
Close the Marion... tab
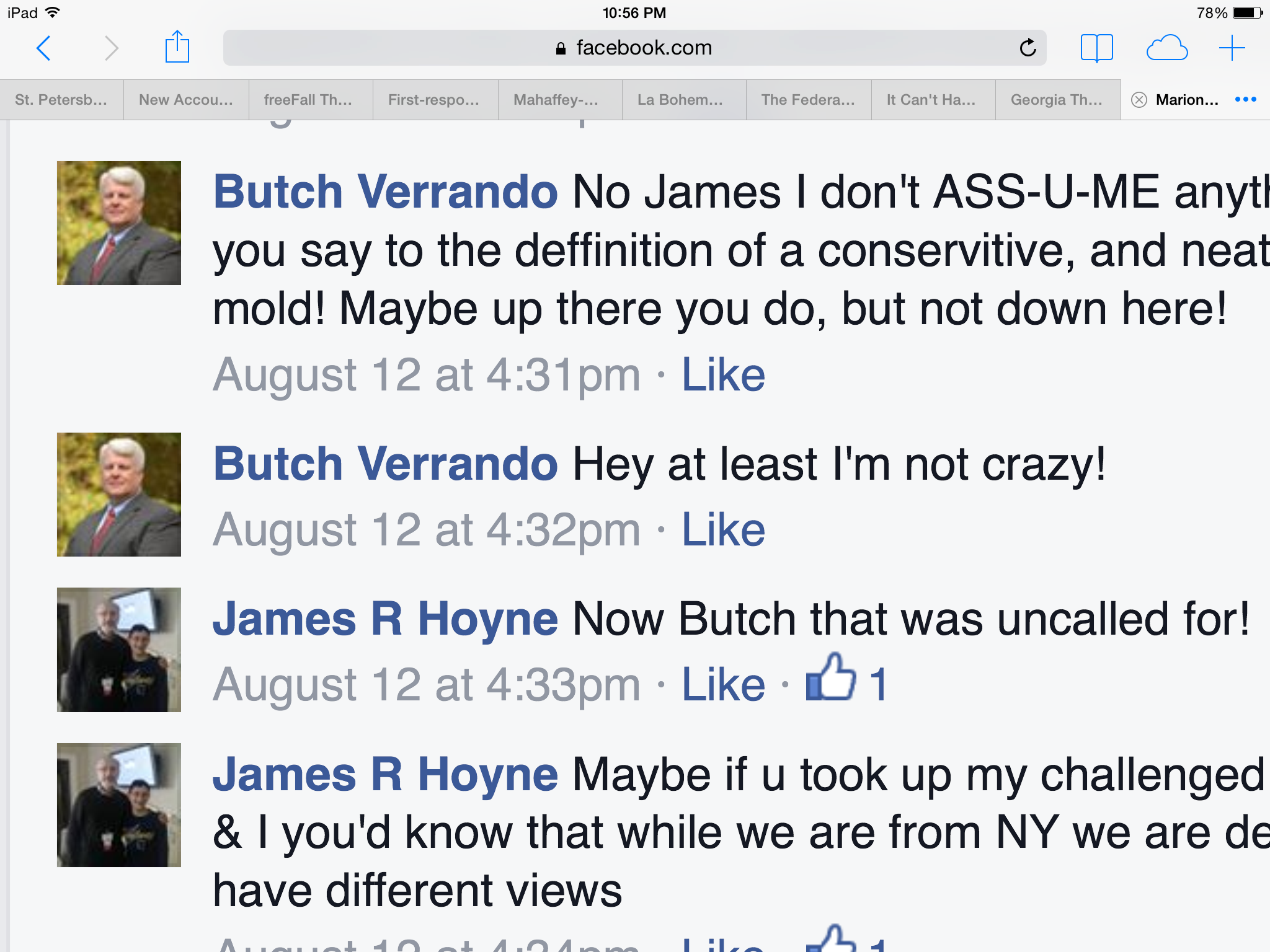point(1139,100)
